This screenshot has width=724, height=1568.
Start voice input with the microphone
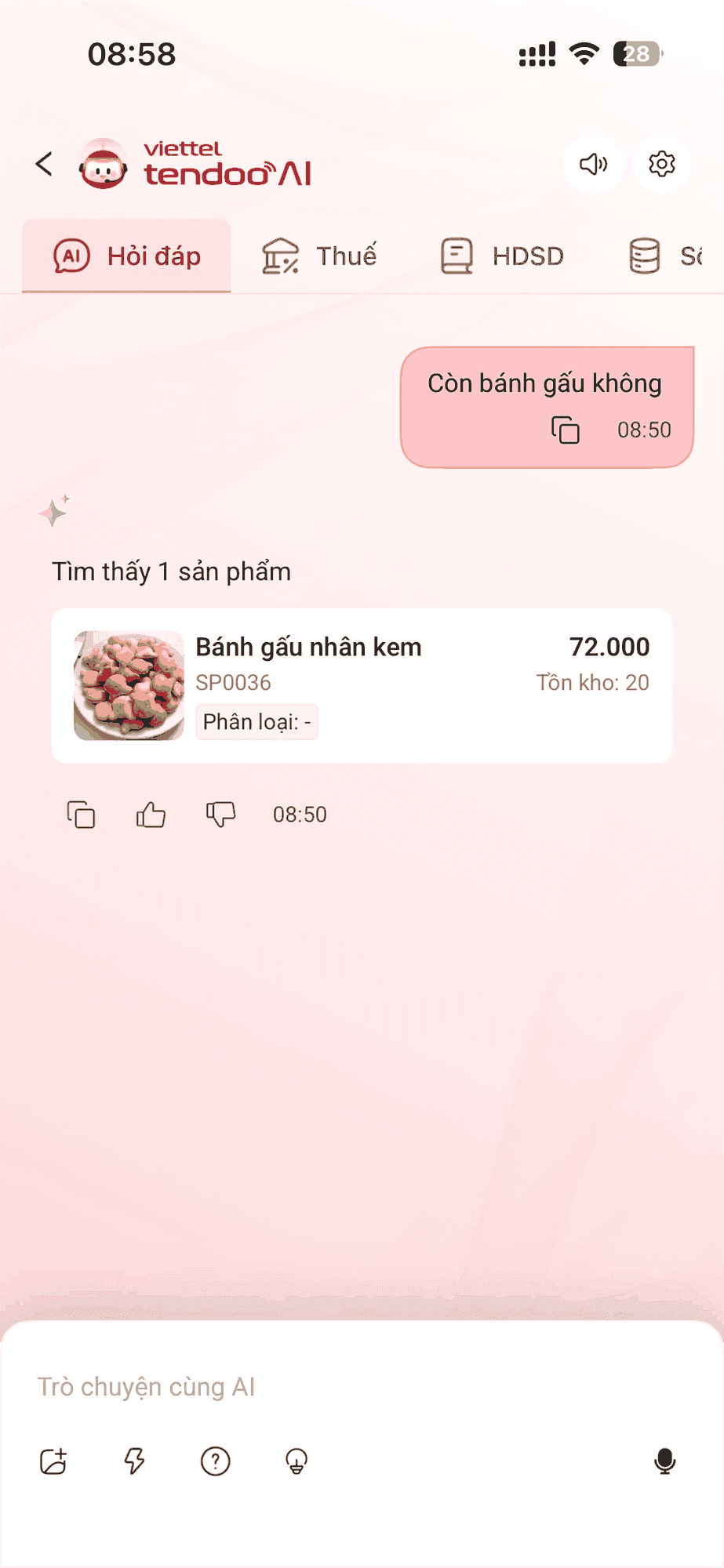click(665, 1461)
